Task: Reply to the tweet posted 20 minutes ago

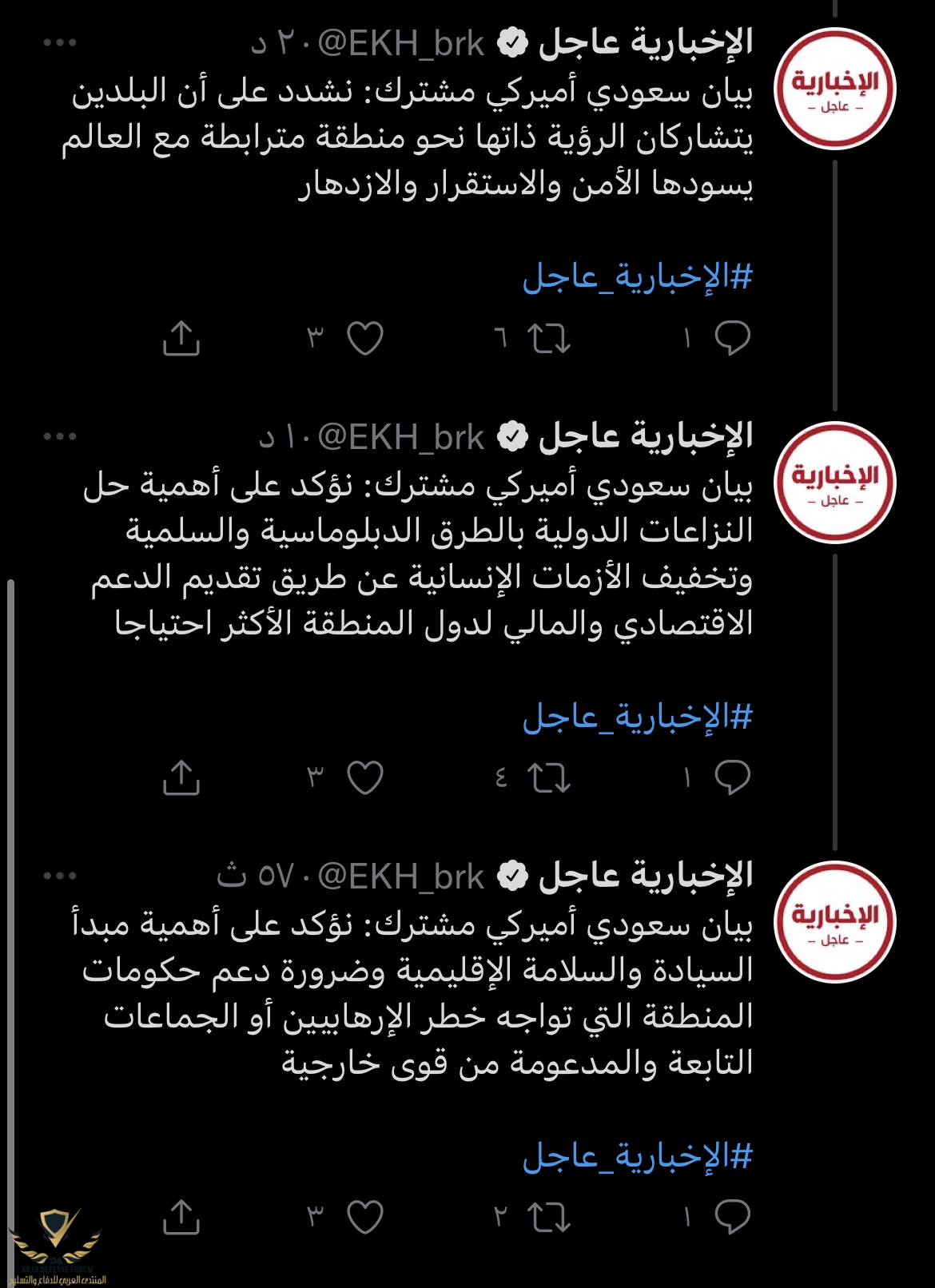Action: (732, 338)
